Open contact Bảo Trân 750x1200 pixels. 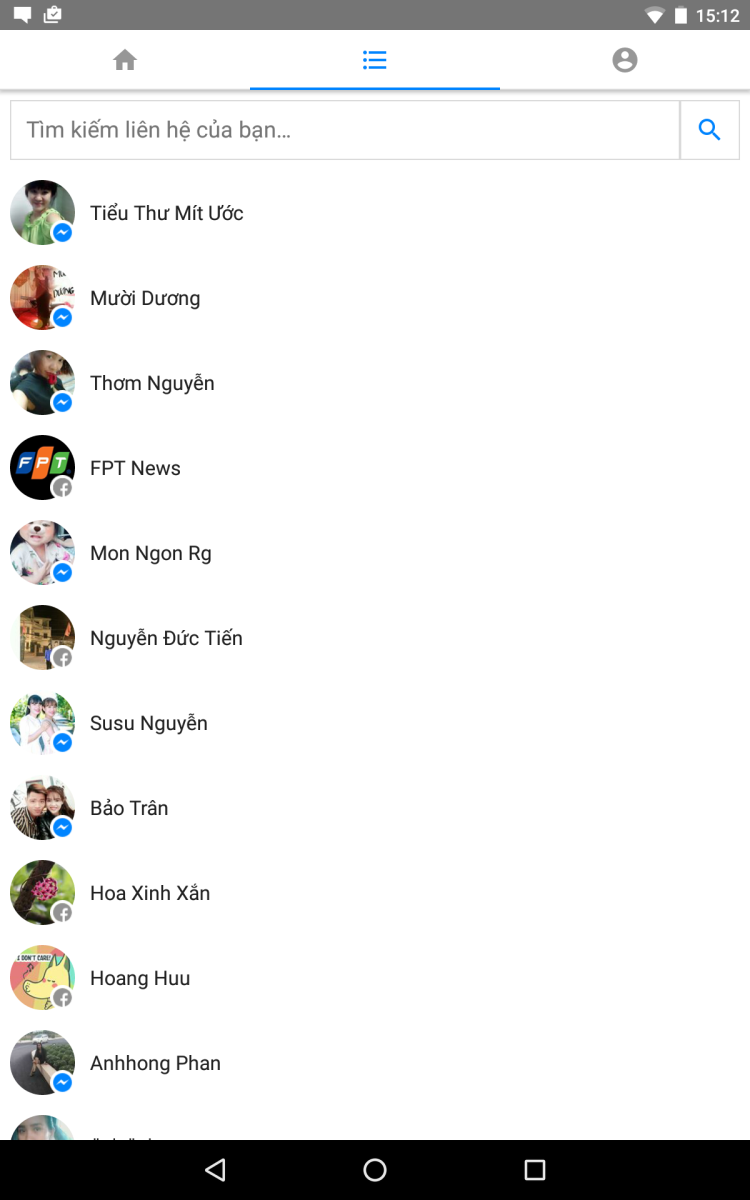[x=129, y=808]
